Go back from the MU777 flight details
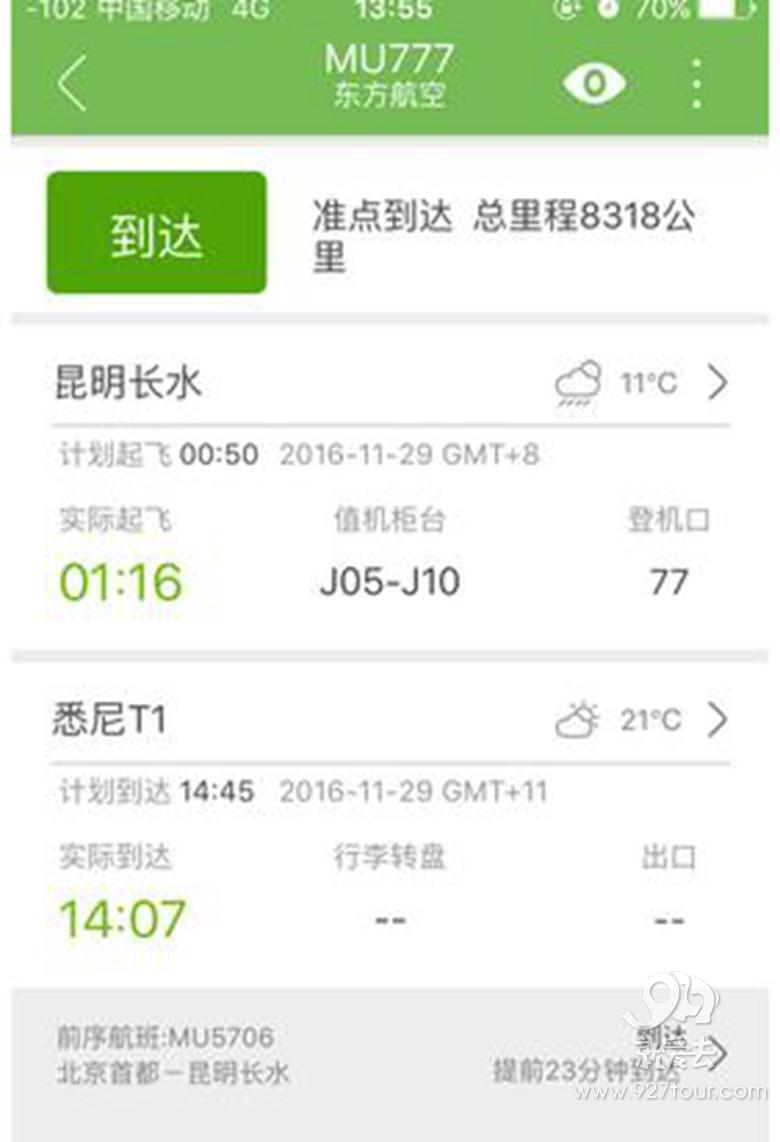 point(72,83)
